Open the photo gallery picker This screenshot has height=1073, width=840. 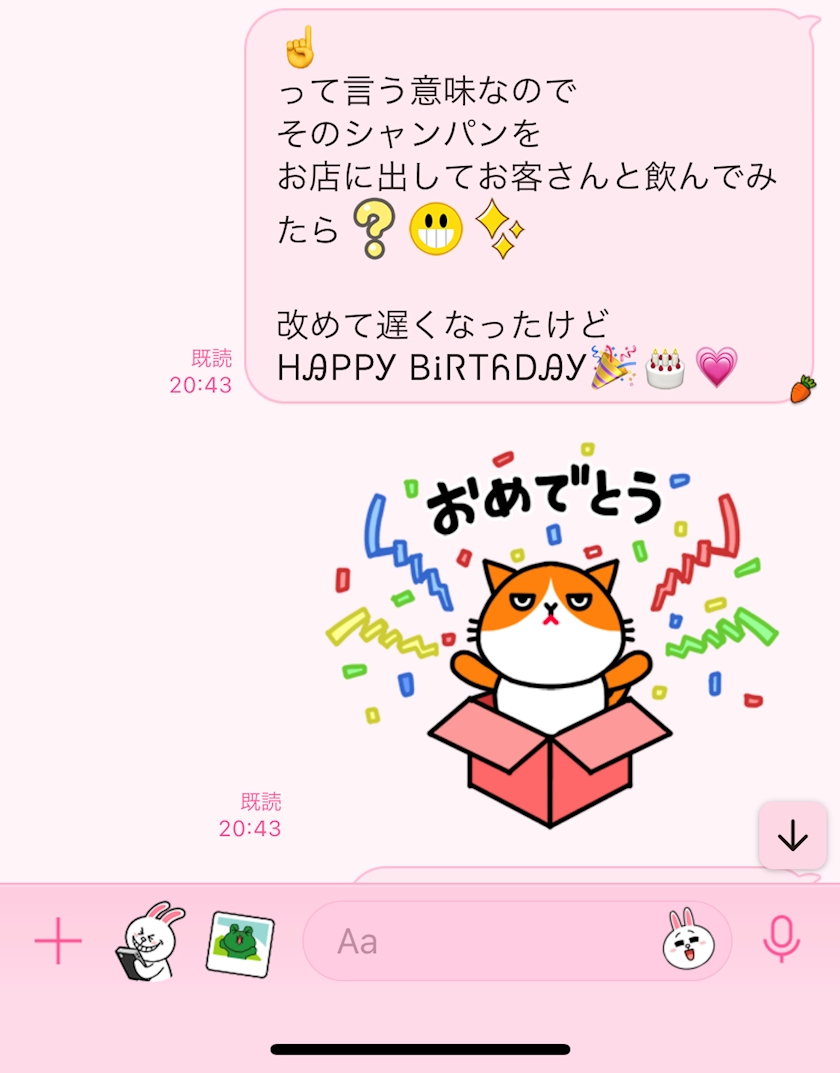pyautogui.click(x=240, y=942)
